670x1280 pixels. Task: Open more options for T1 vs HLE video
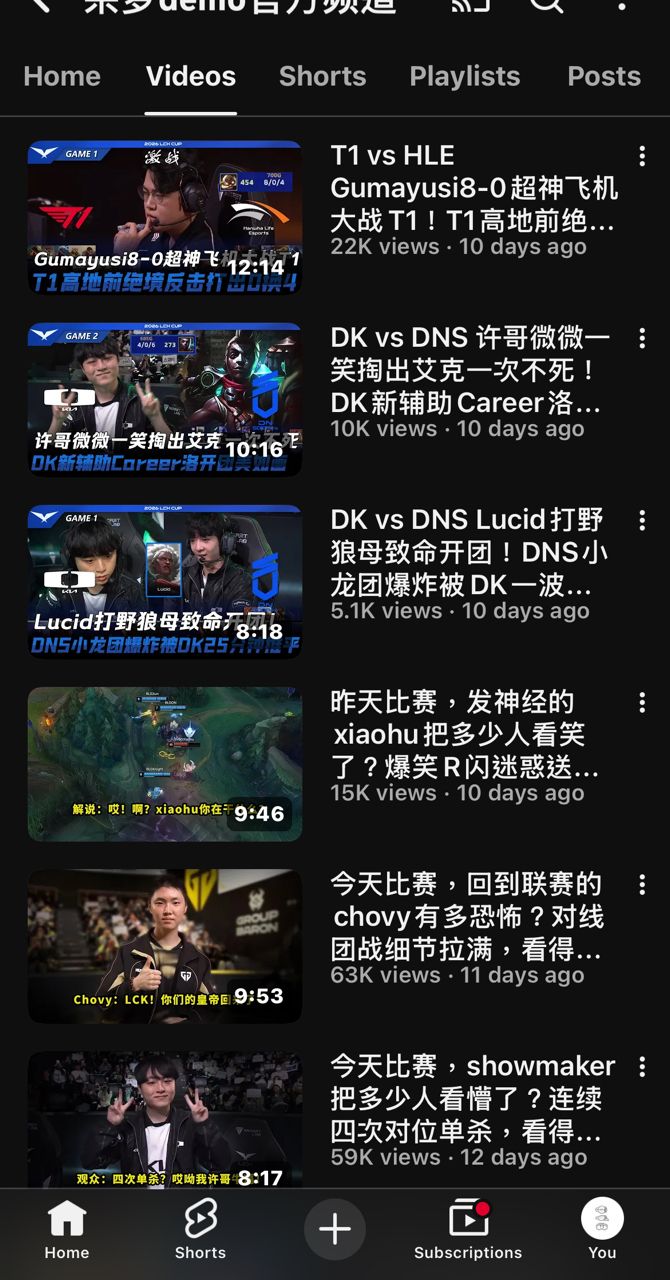point(642,156)
